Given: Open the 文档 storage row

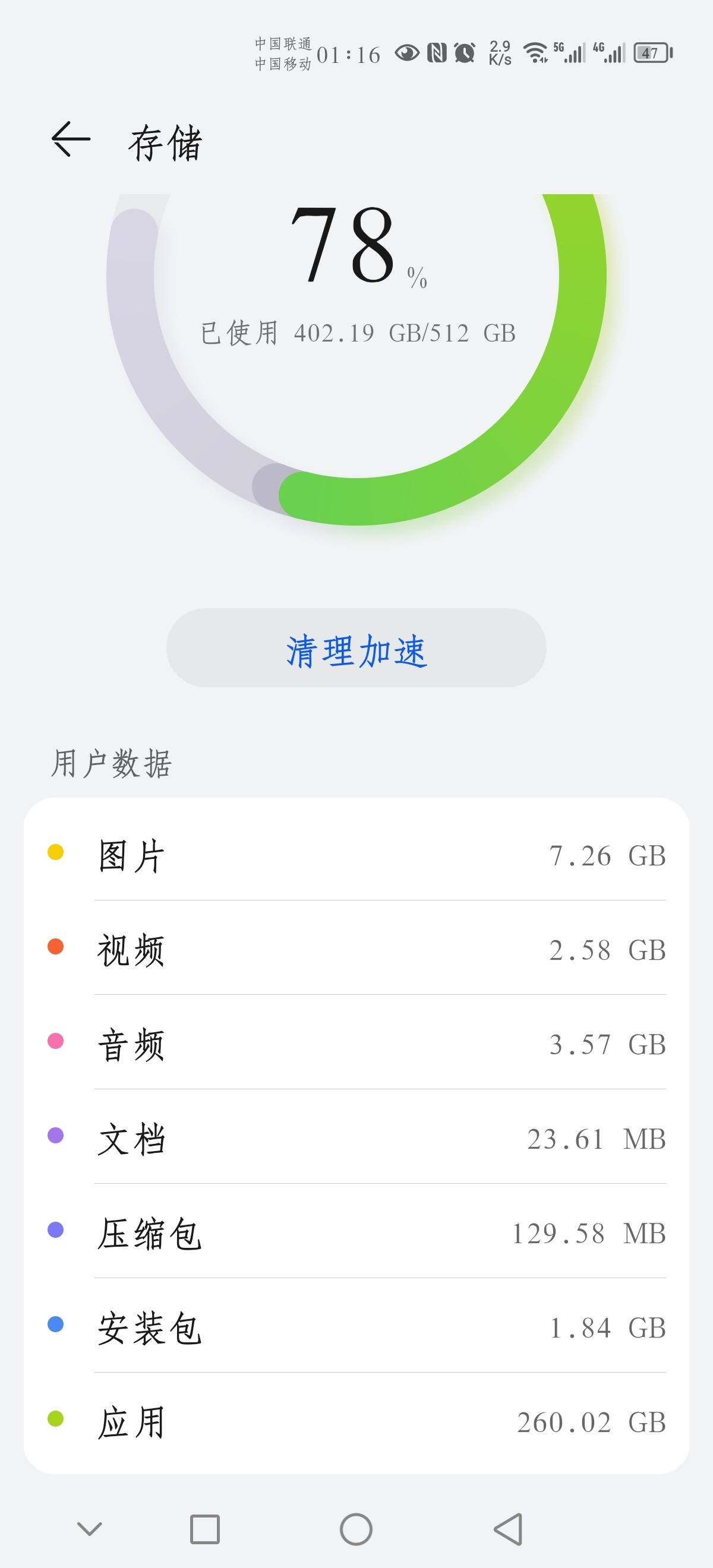Looking at the screenshot, I should point(356,1136).
